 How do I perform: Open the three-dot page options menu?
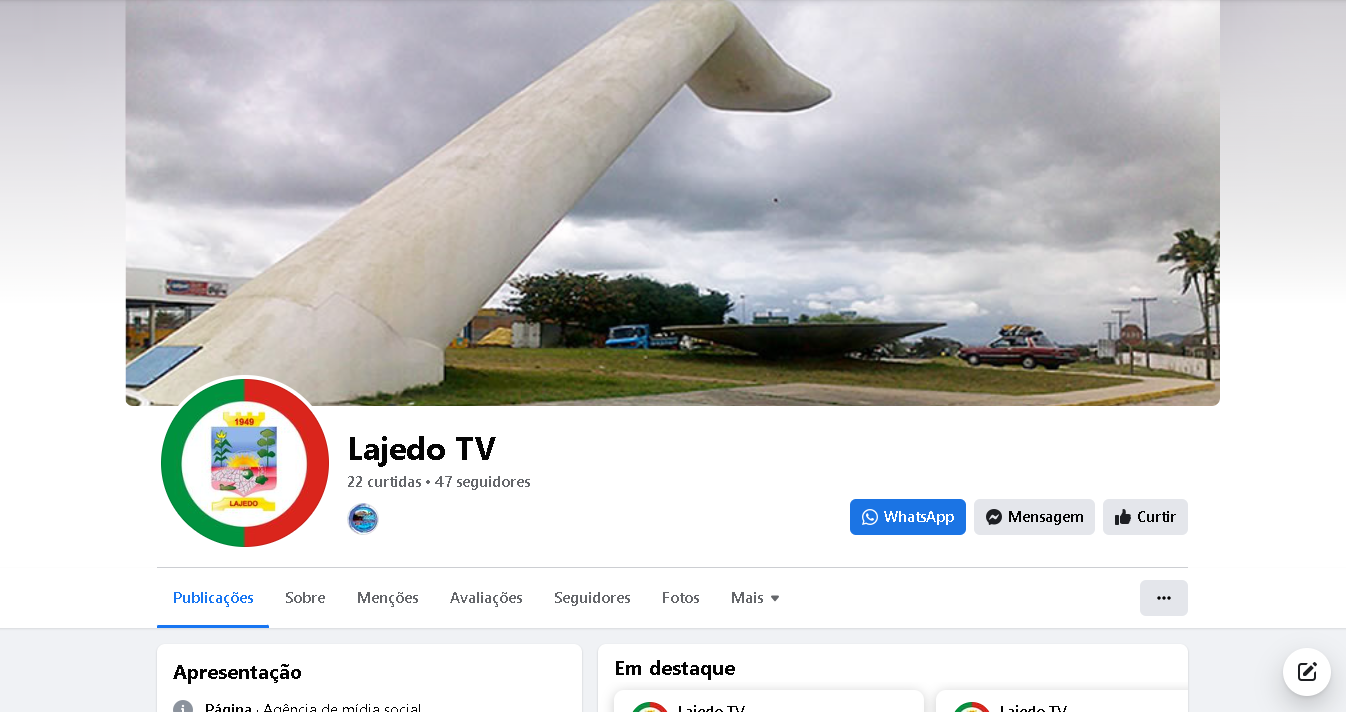(x=1163, y=598)
